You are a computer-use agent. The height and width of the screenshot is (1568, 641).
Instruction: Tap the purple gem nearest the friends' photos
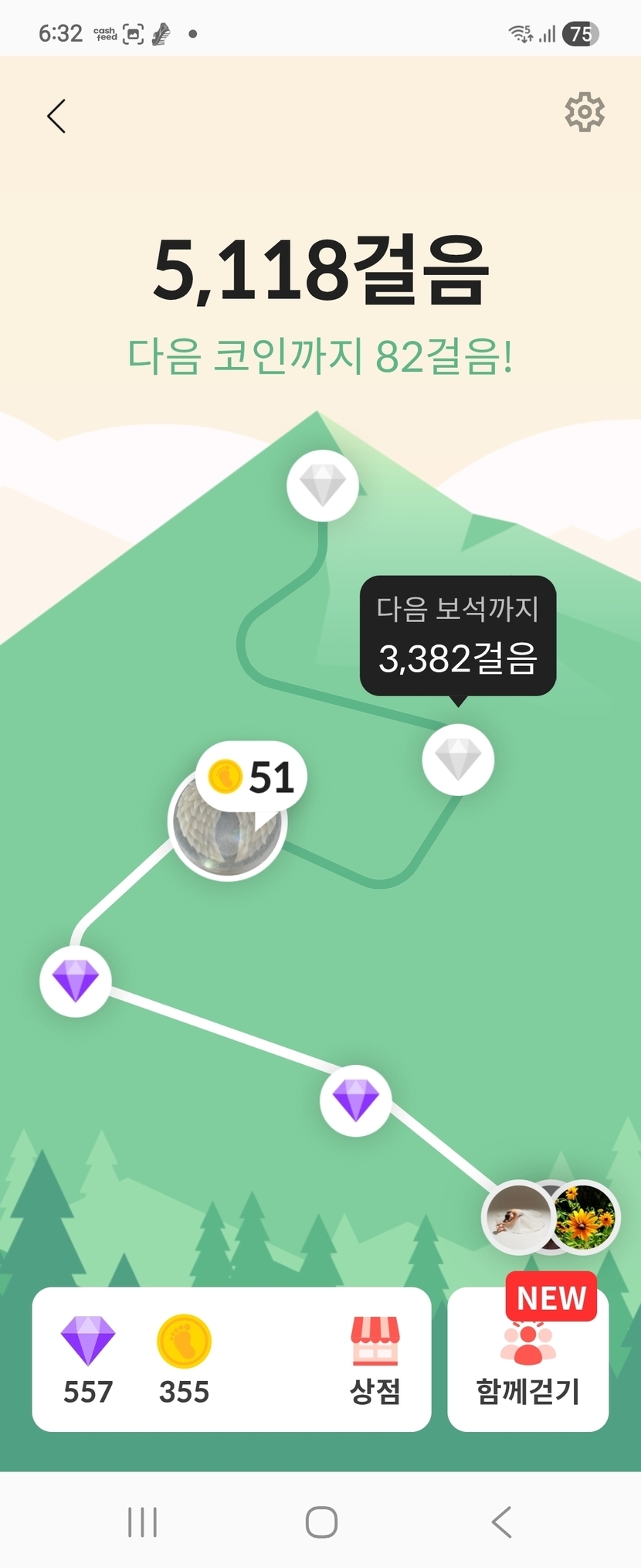355,1100
